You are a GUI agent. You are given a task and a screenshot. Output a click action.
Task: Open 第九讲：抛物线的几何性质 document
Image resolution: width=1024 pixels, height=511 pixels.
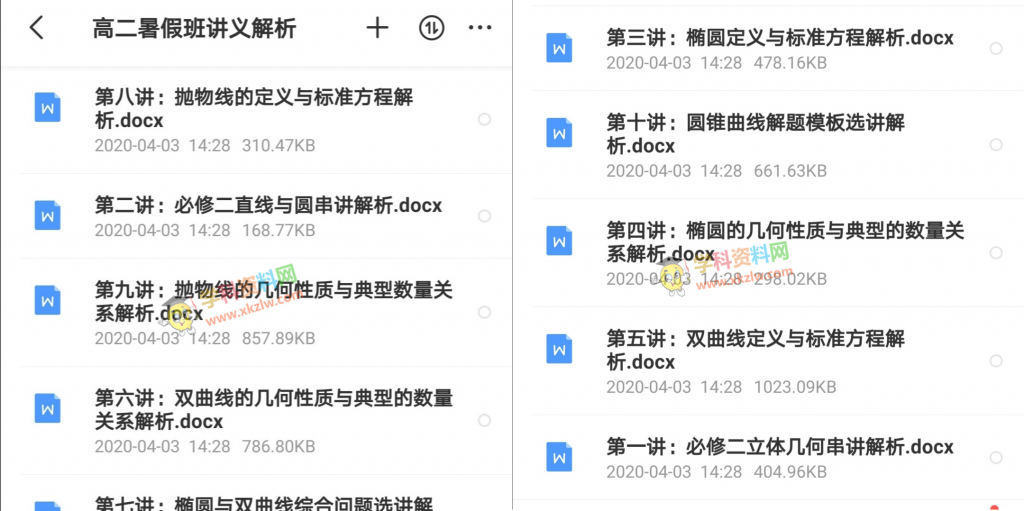point(273,302)
